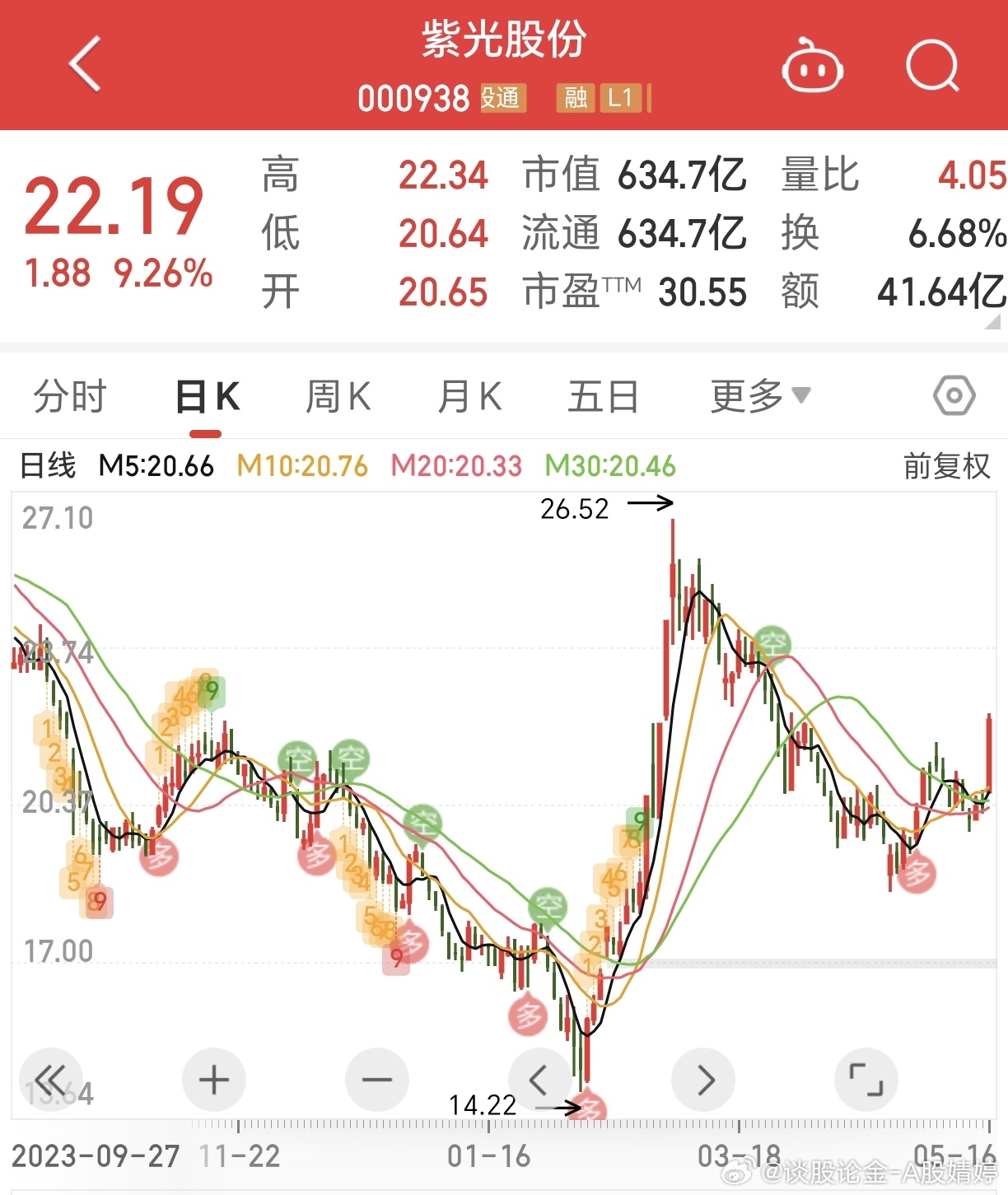This screenshot has width=1008, height=1195.
Task: Zoom out the K-line chart
Action: [377, 1080]
